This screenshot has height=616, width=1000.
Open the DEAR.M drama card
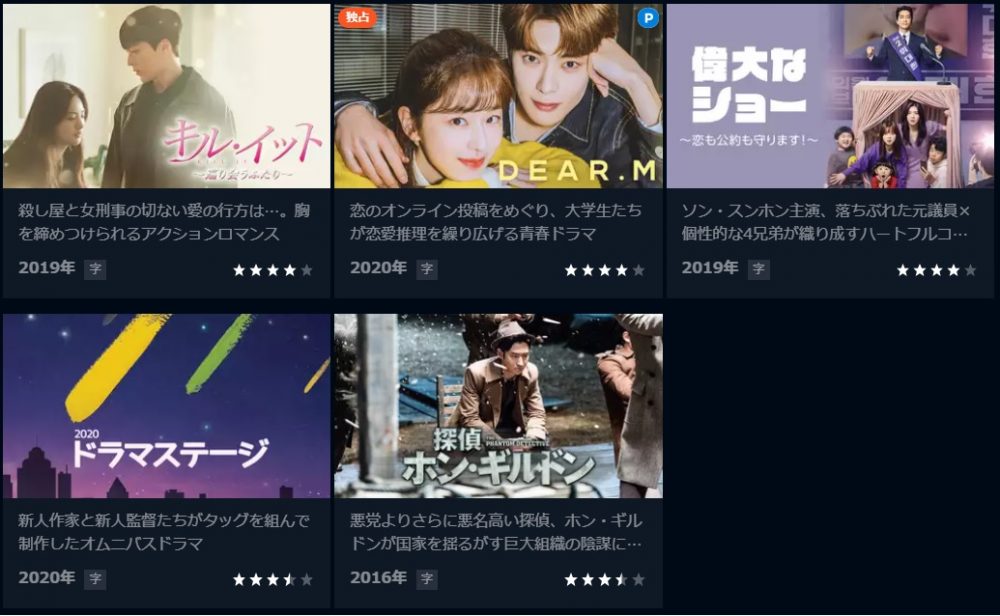(498, 97)
